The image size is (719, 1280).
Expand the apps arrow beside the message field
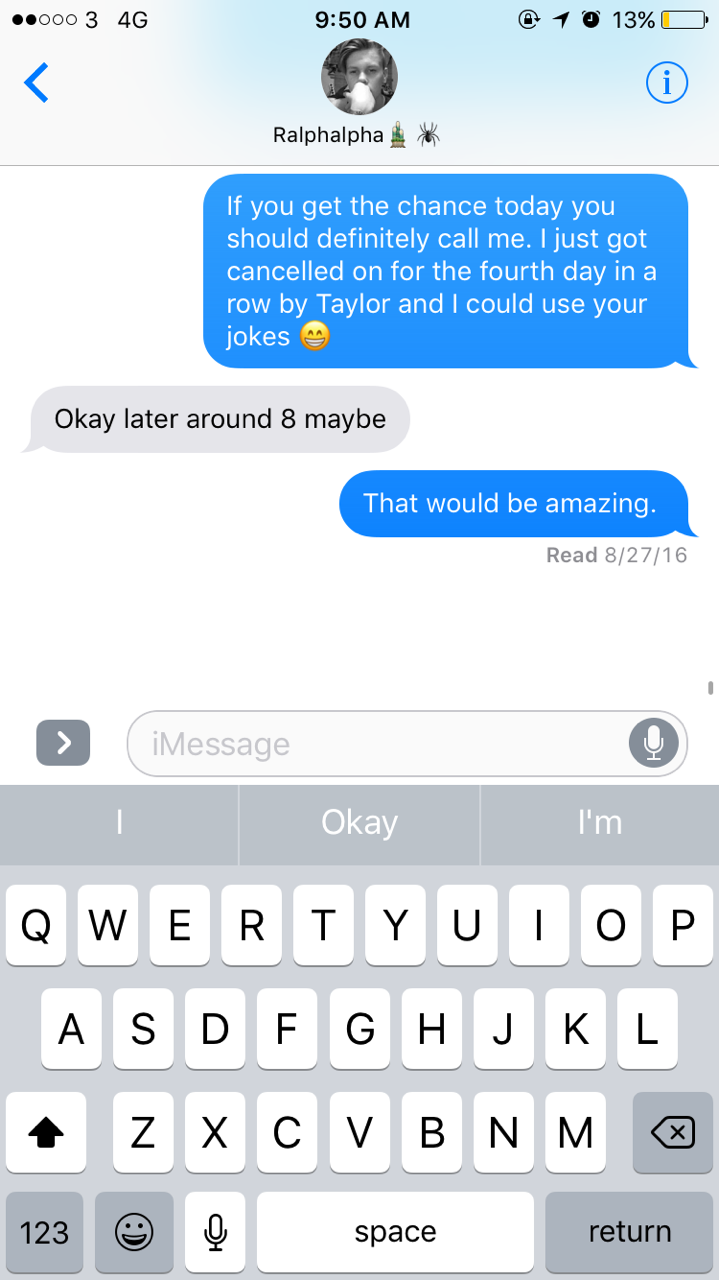pos(63,743)
